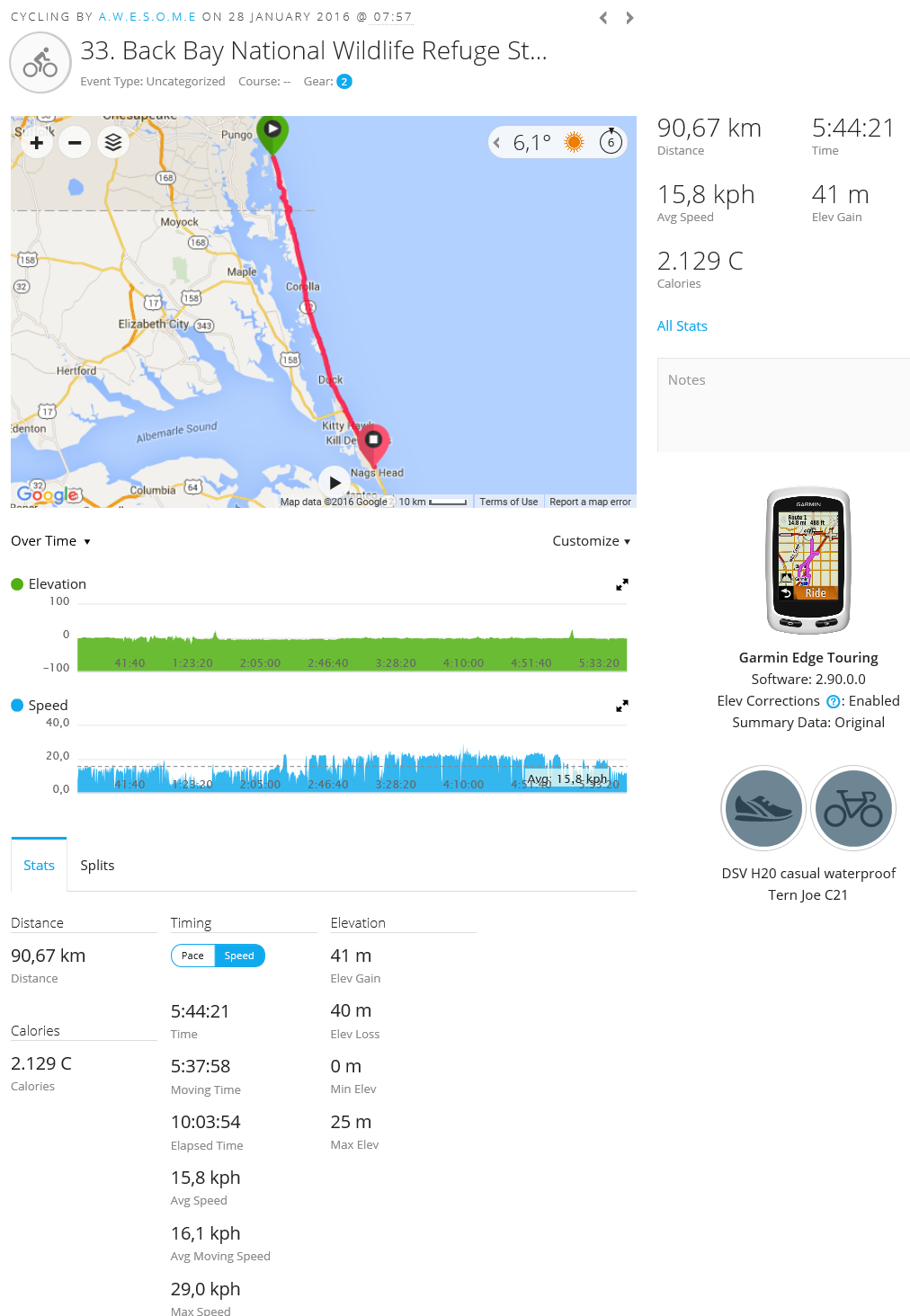Open All Stats link
The image size is (910, 1316).
(x=682, y=326)
